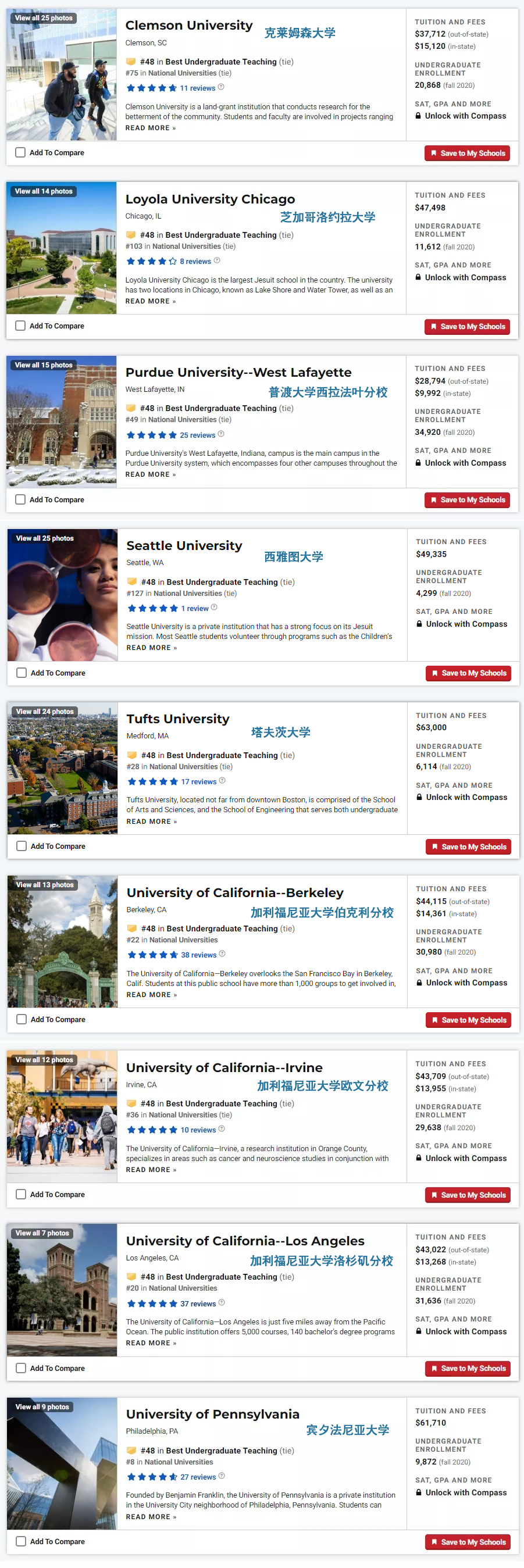Check Add To Compare for Purdue West Lafayette
Image resolution: width=524 pixels, height=1568 pixels.
pyautogui.click(x=21, y=500)
